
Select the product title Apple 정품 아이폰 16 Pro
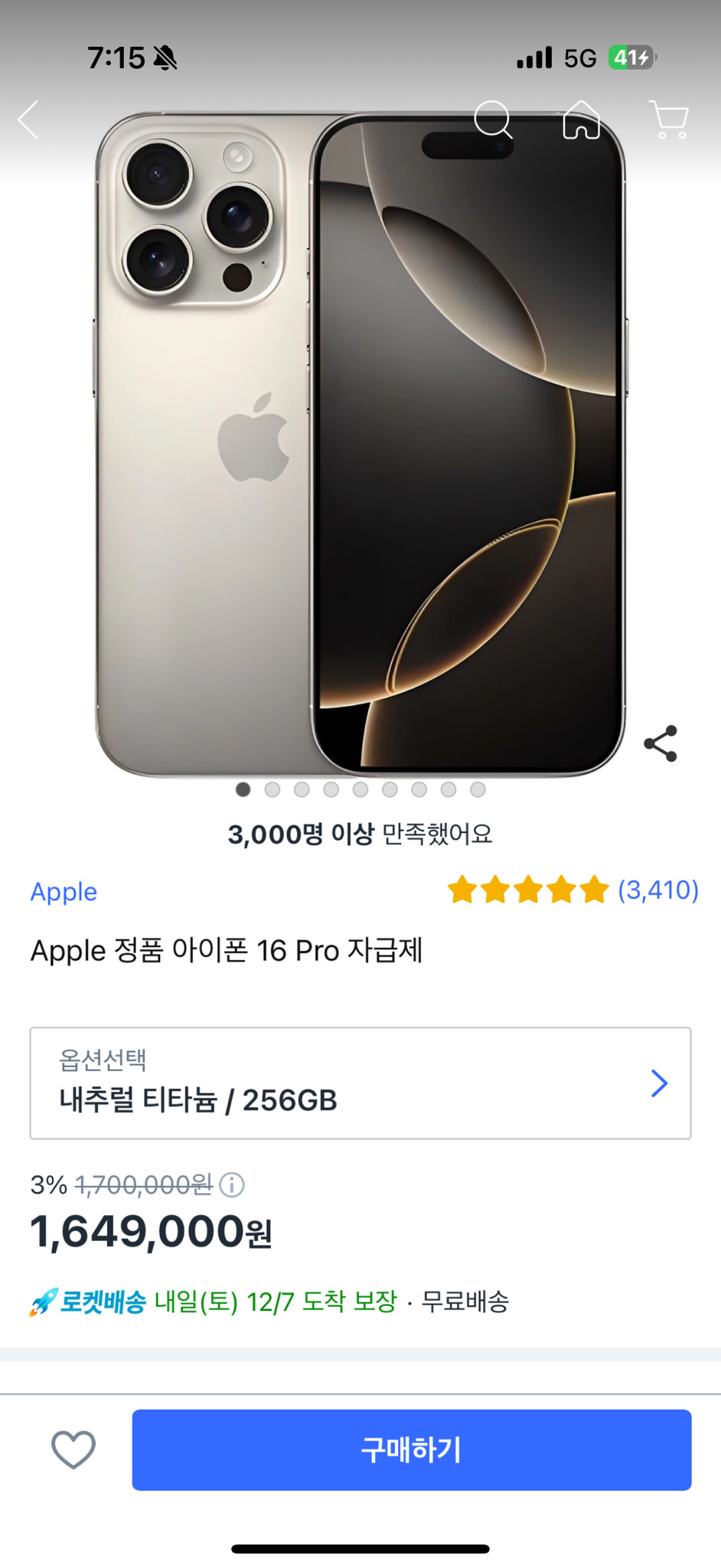point(228,951)
